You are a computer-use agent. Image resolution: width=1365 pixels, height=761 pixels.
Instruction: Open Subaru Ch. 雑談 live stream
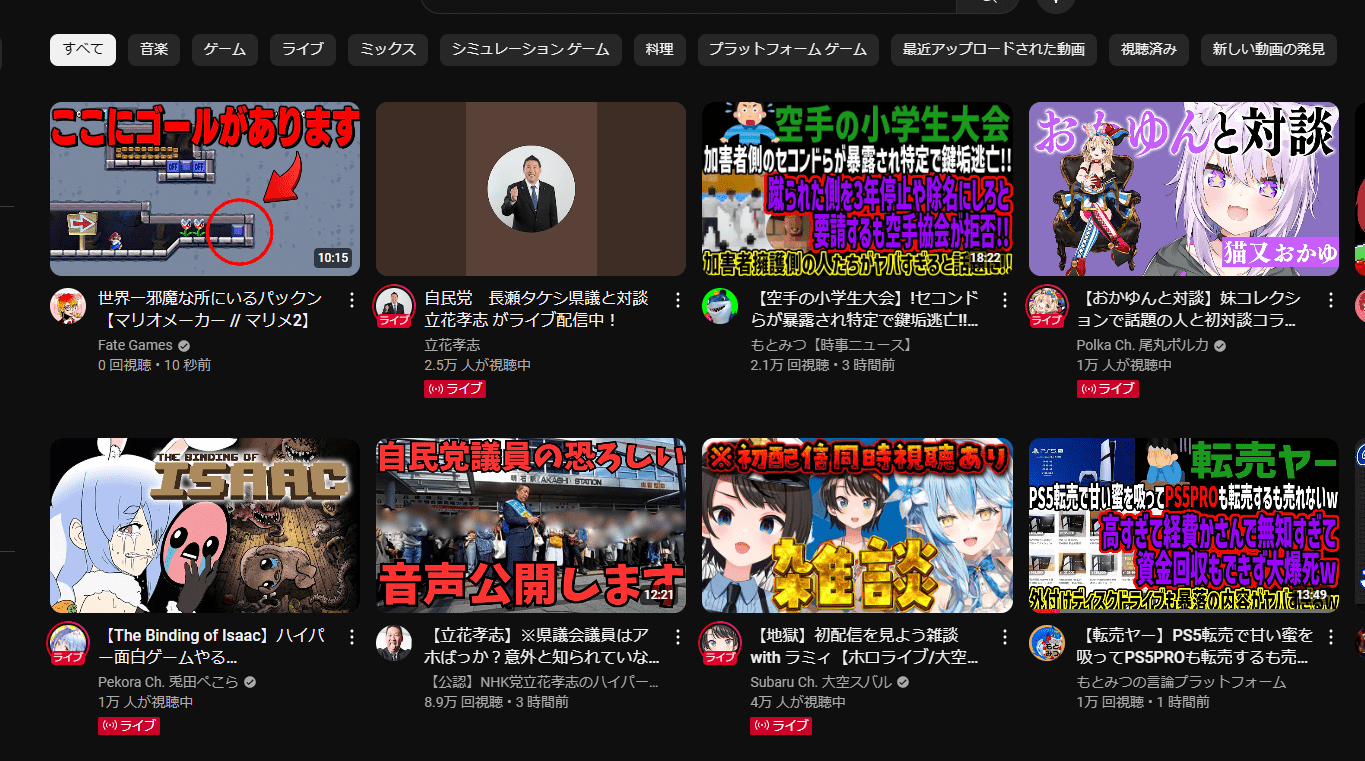click(857, 525)
